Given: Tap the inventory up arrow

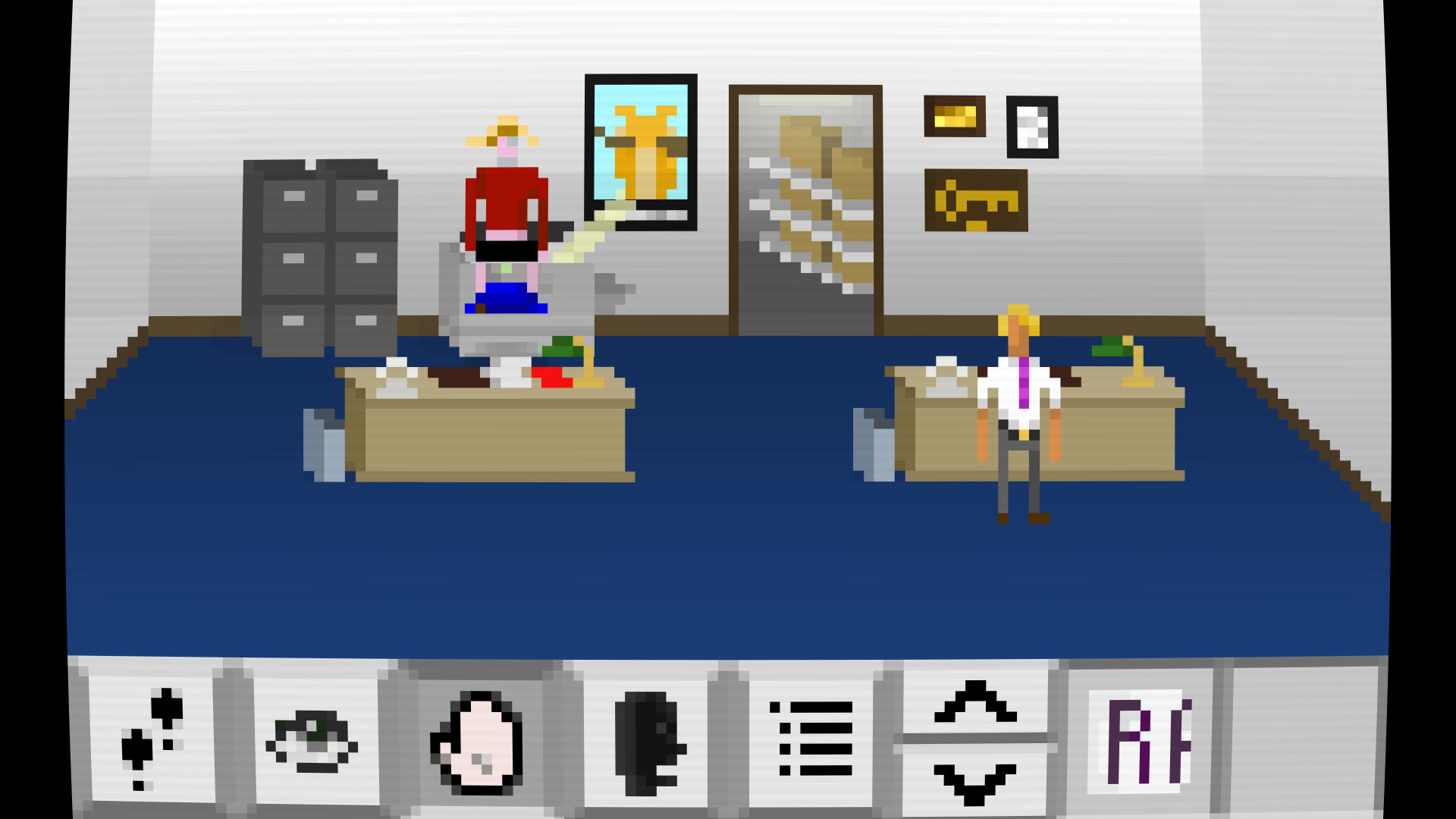Looking at the screenshot, I should (x=975, y=701).
